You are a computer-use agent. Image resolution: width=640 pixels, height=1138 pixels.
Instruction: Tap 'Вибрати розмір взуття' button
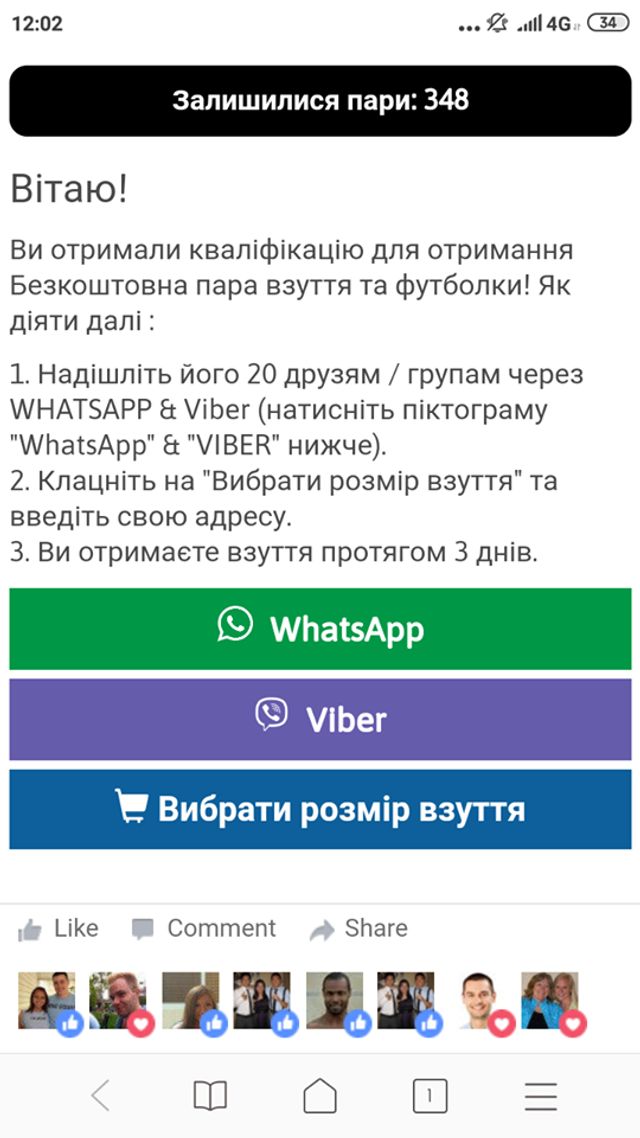coord(320,809)
